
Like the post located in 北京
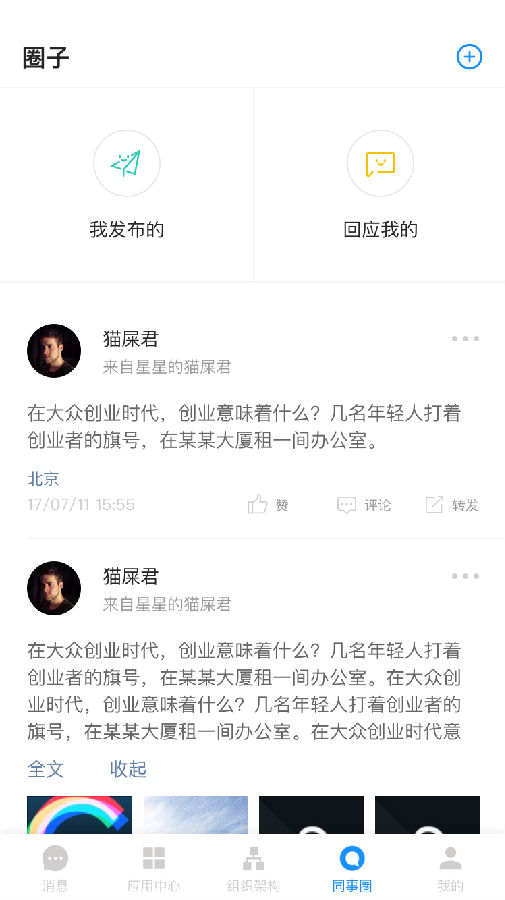click(x=268, y=505)
